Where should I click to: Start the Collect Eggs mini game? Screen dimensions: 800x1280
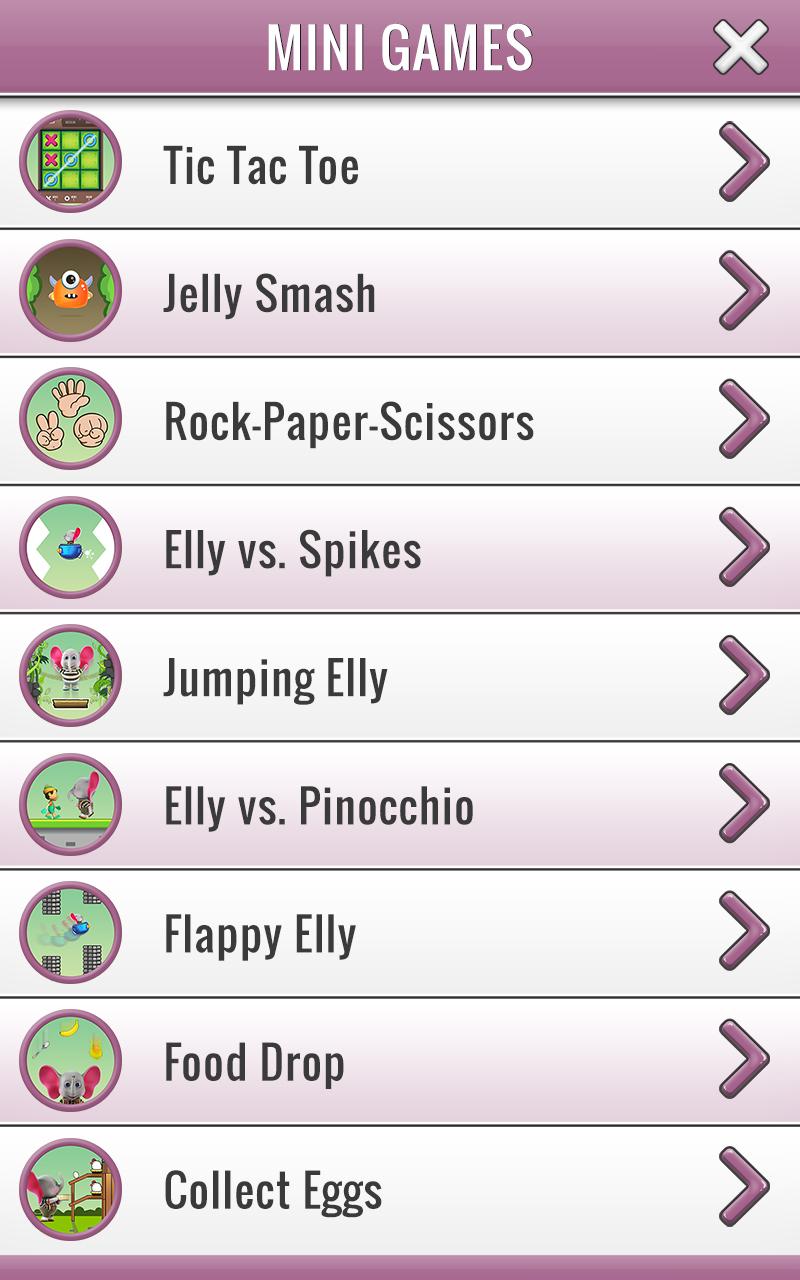click(x=400, y=1188)
